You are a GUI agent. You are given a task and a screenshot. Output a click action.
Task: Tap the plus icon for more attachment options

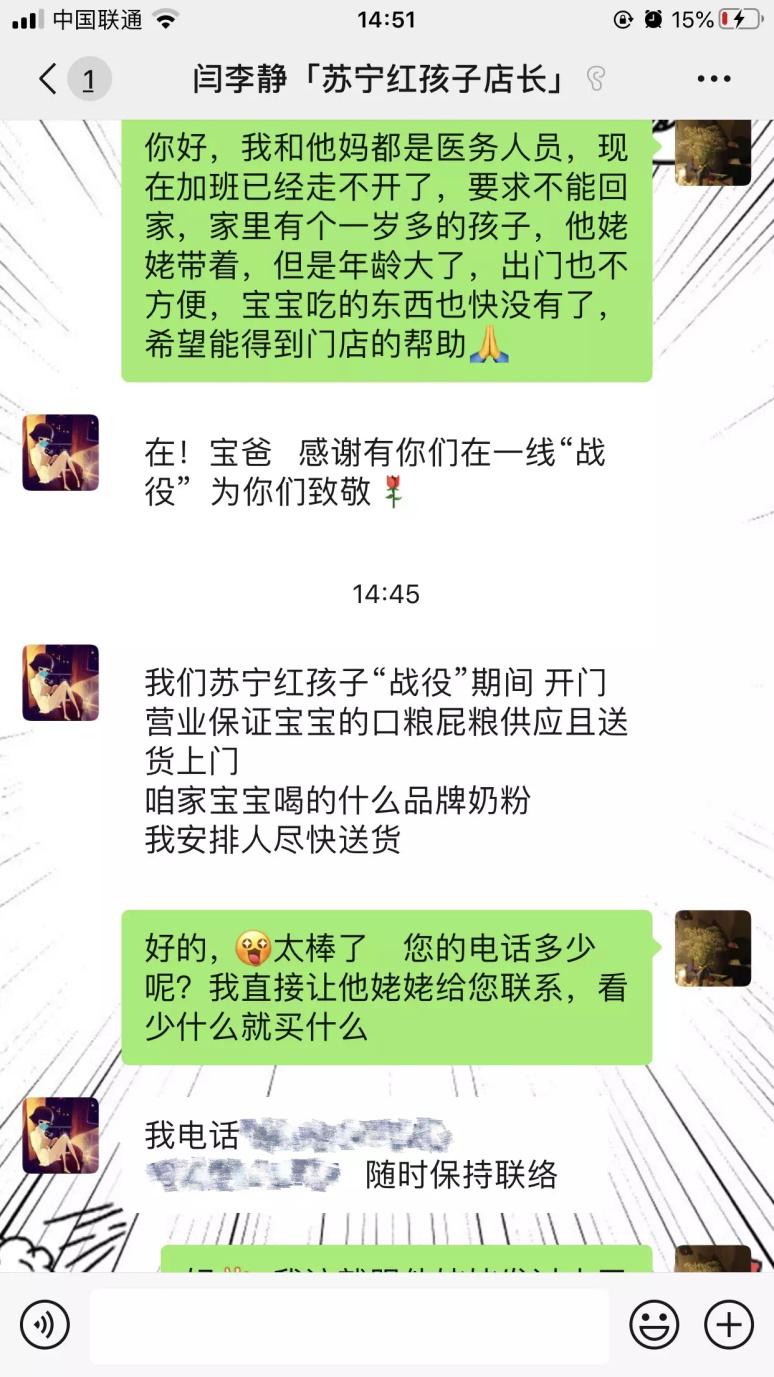point(727,1322)
